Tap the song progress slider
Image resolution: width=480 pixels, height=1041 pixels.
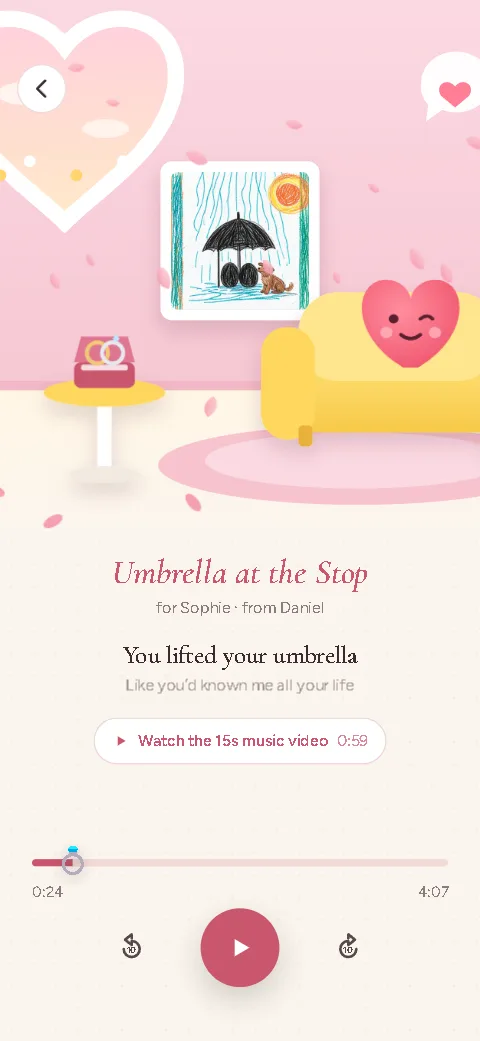(x=240, y=862)
